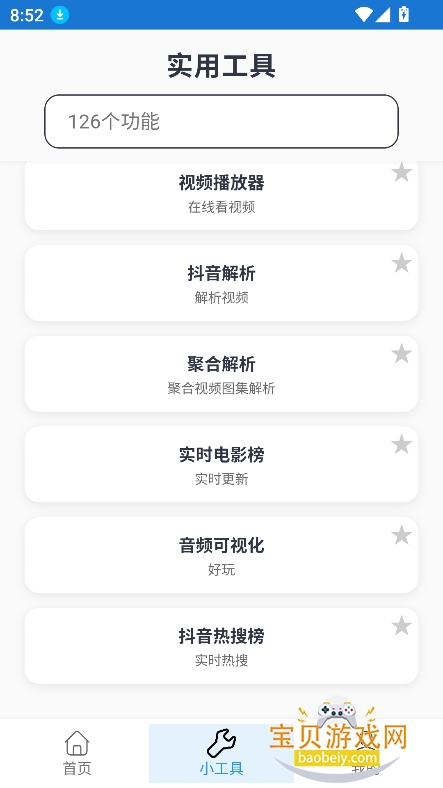Star the 抖音解析 card
The image size is (443, 788).
point(402,263)
